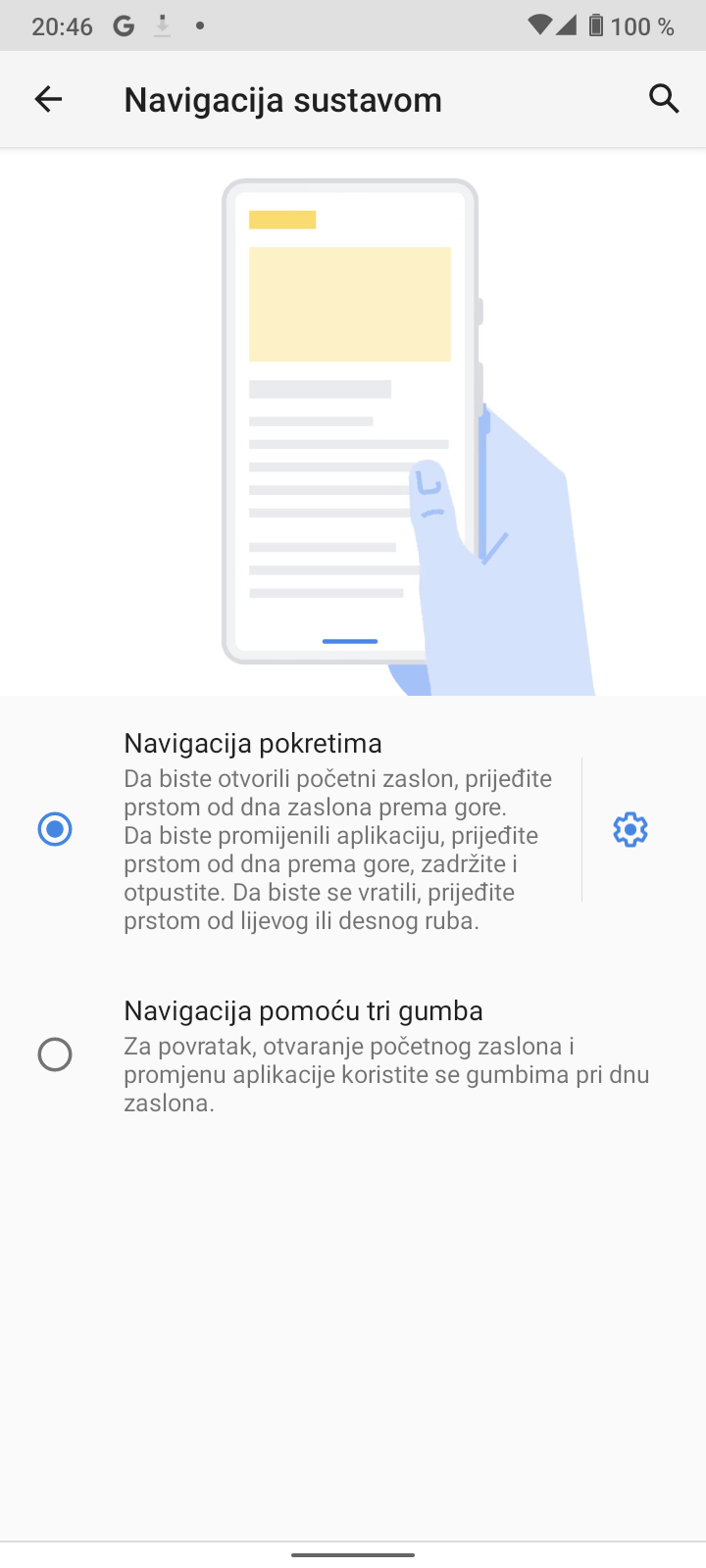Go back from Navigacija sustavom

tap(48, 99)
